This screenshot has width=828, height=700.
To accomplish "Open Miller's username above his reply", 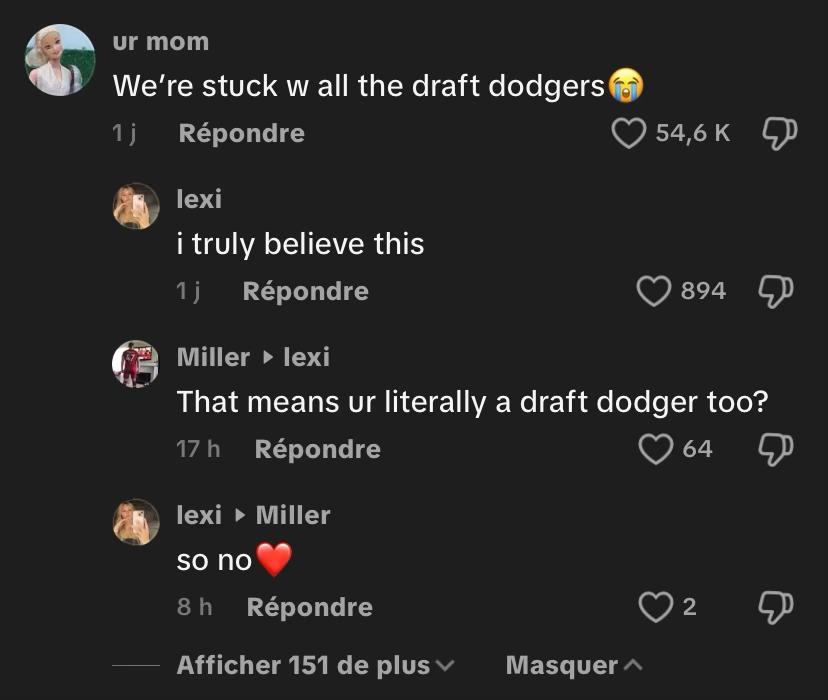I will click(x=213, y=357).
